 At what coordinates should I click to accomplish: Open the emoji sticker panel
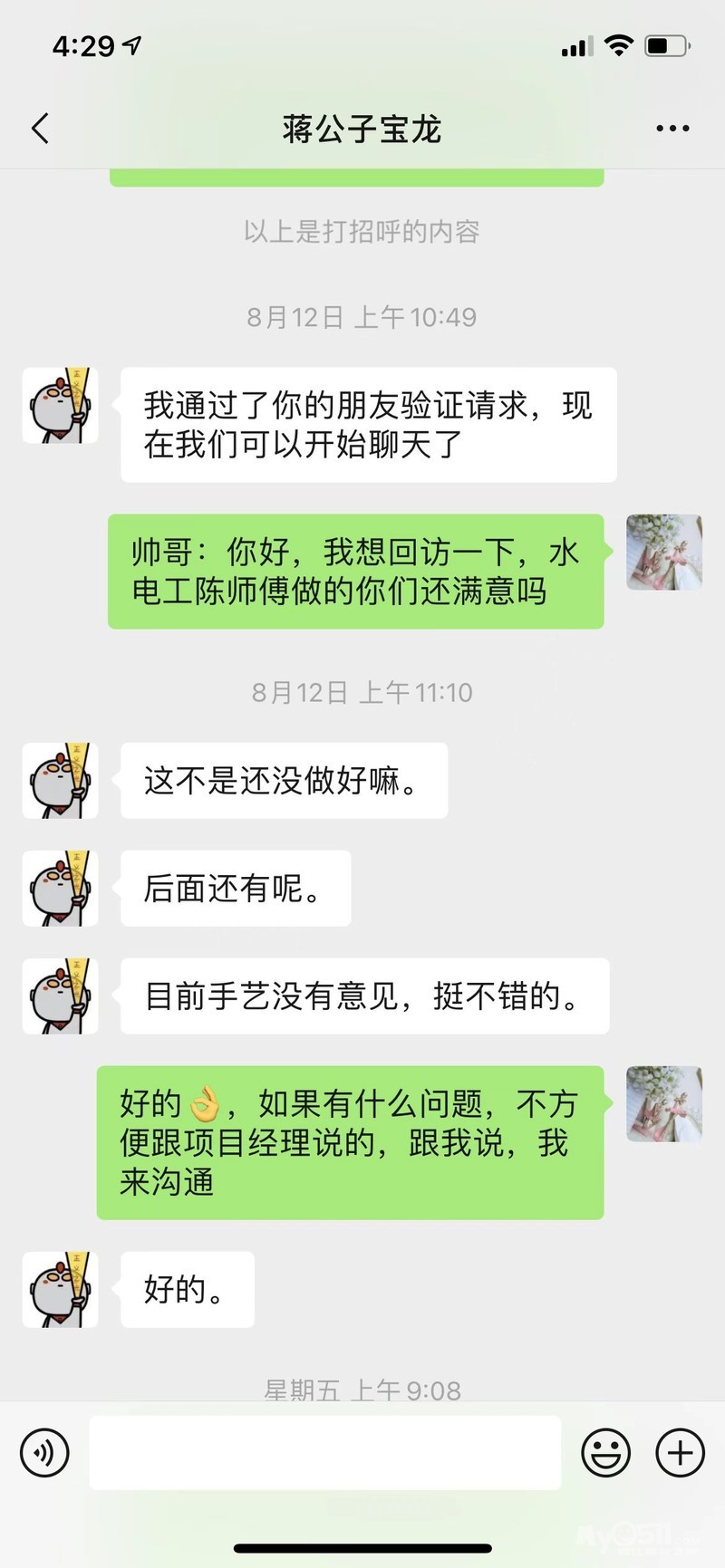(x=605, y=1453)
